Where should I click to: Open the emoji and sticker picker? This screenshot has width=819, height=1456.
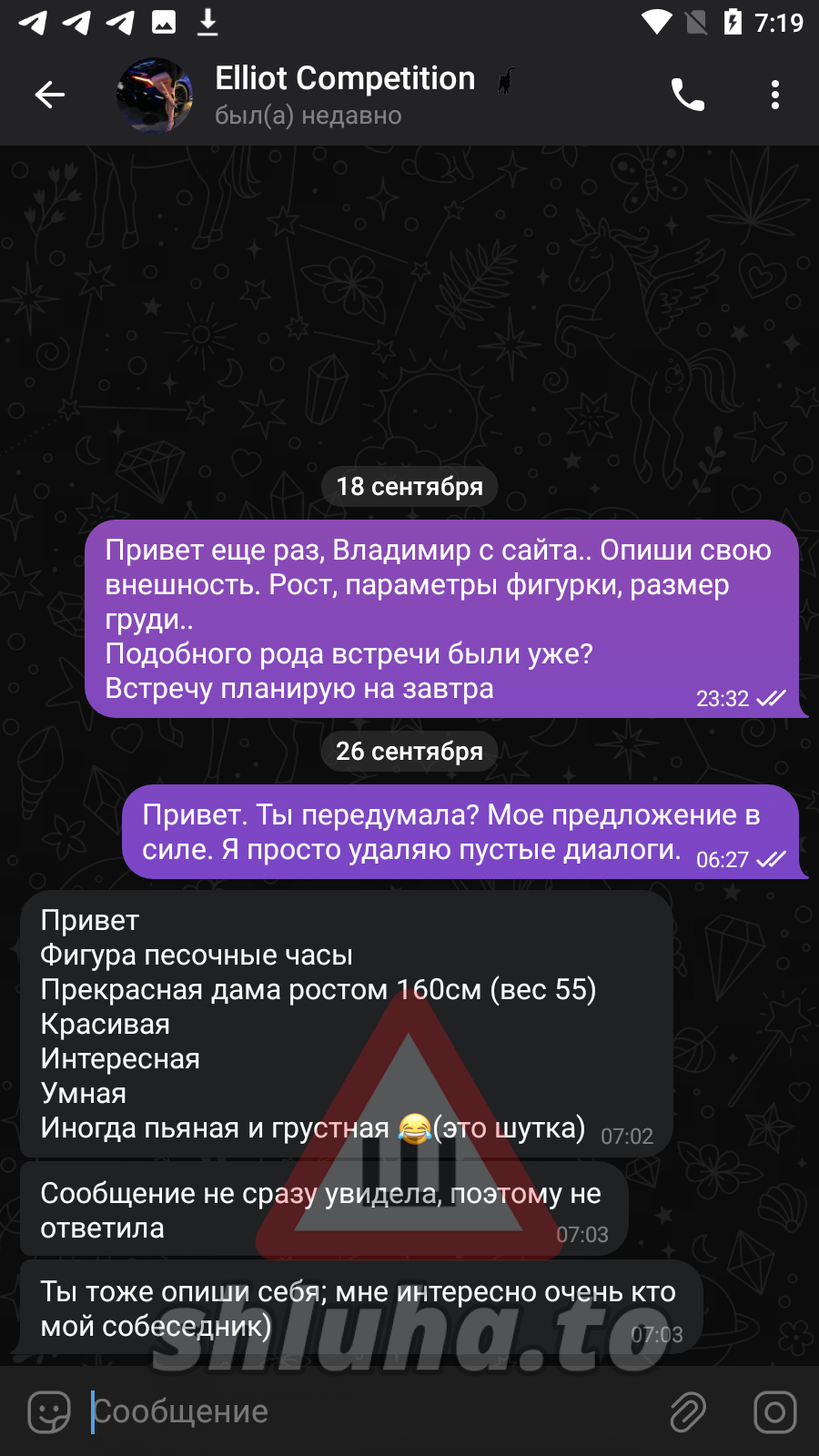click(x=49, y=1412)
